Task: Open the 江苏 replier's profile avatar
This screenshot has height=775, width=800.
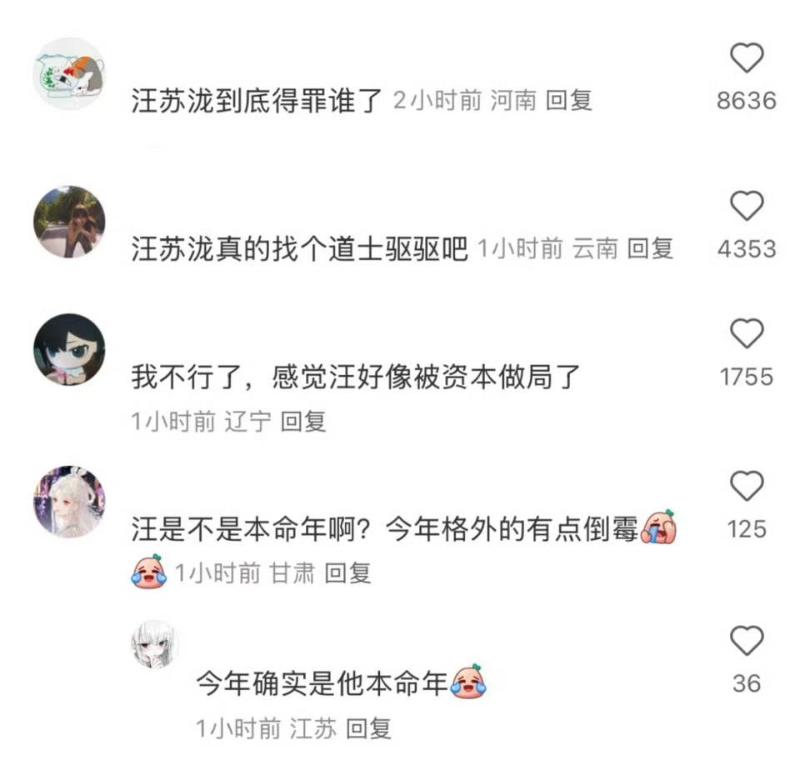Action: point(154,645)
